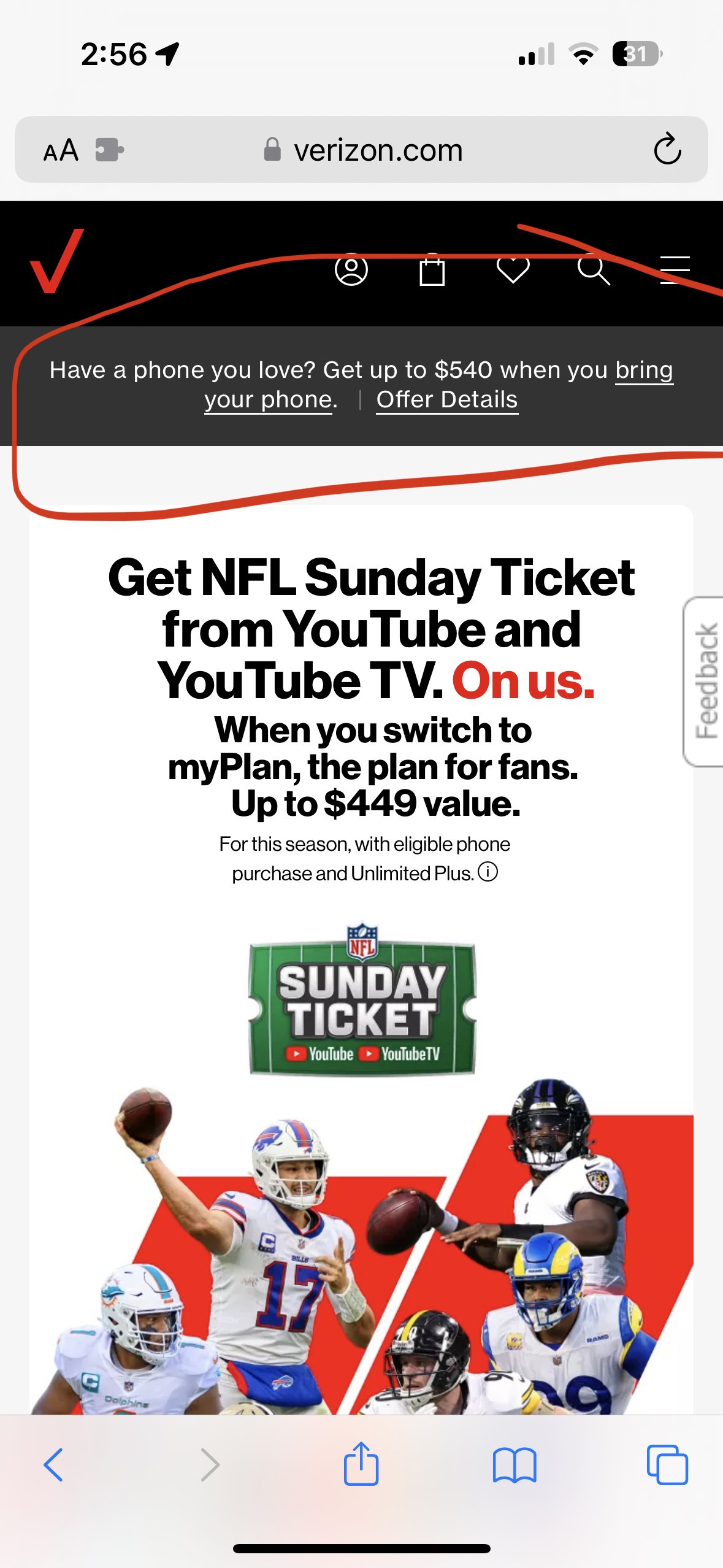The width and height of the screenshot is (723, 1568).
Task: Open the browser extensions puzzle icon
Action: click(109, 150)
